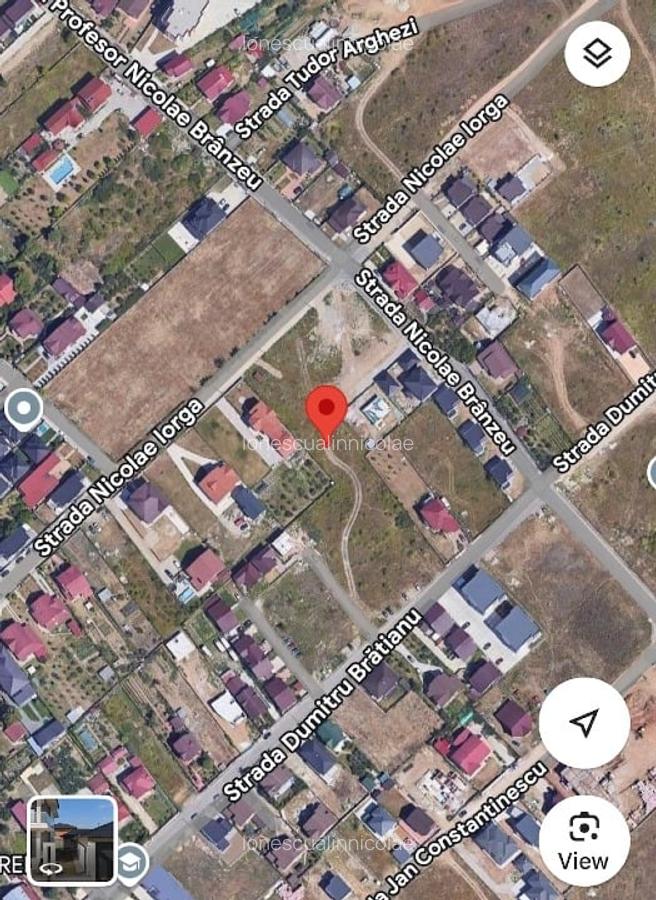This screenshot has height=900, width=656.
Task: Center map on my location
Action: pos(584,723)
